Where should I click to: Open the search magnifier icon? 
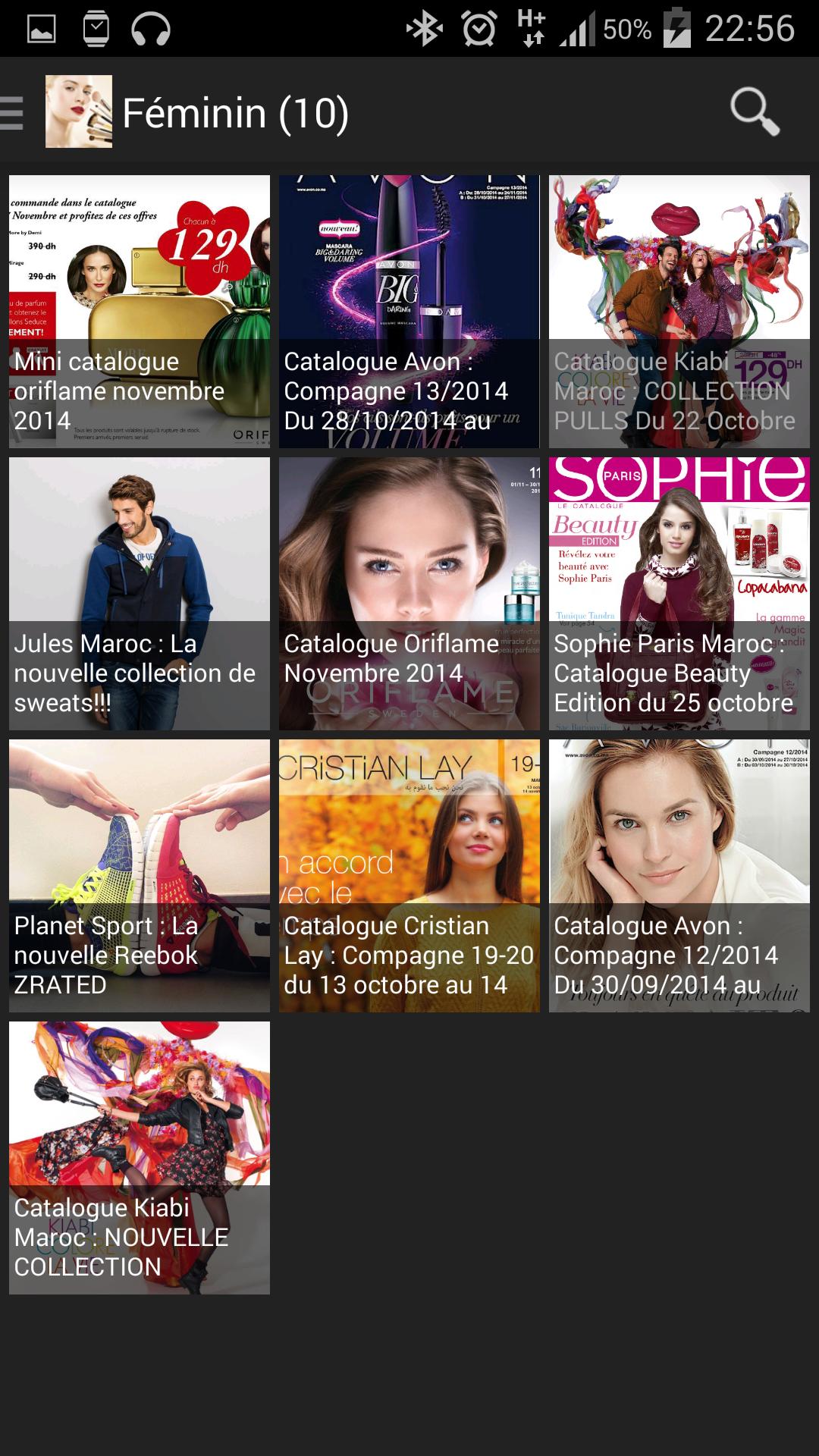[x=755, y=112]
